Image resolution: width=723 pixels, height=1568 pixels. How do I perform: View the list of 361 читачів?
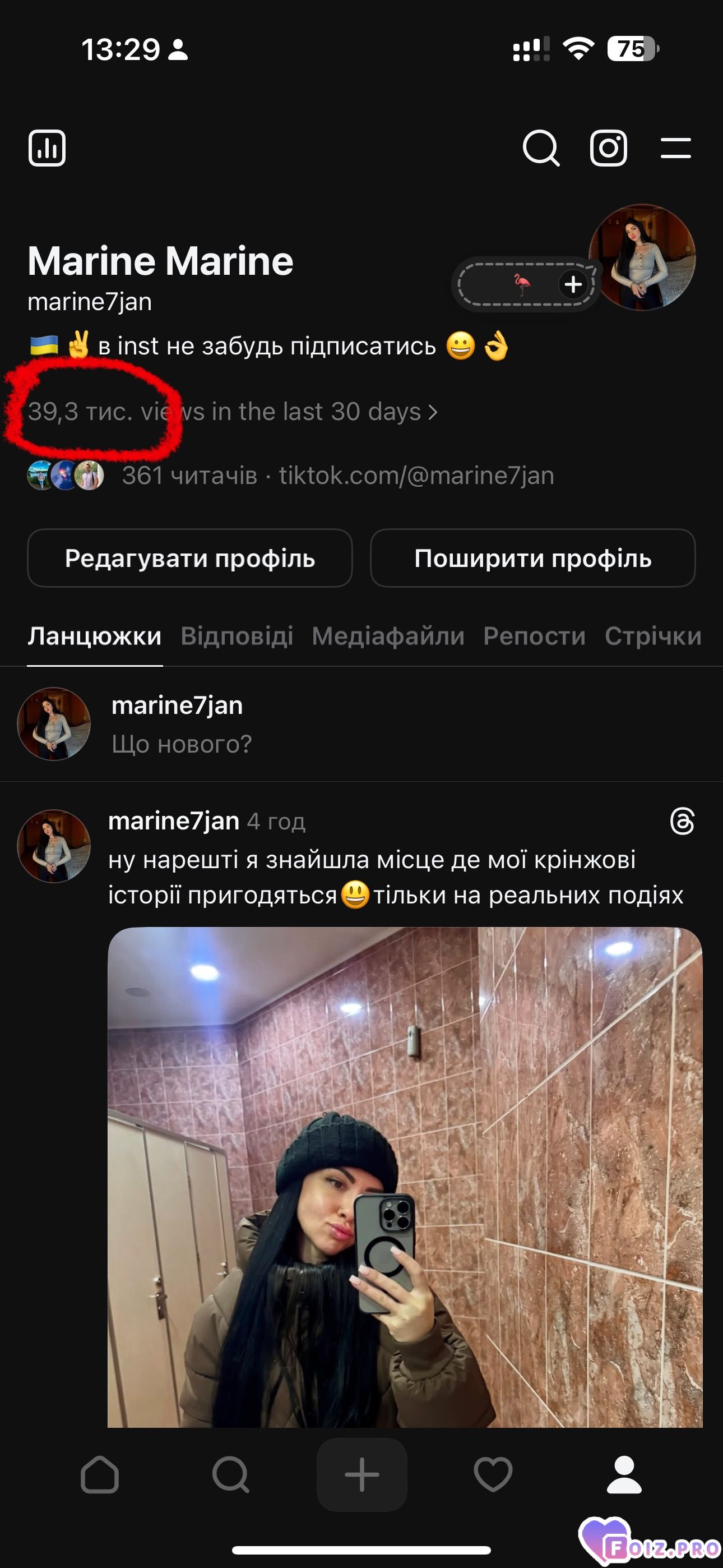click(x=189, y=476)
